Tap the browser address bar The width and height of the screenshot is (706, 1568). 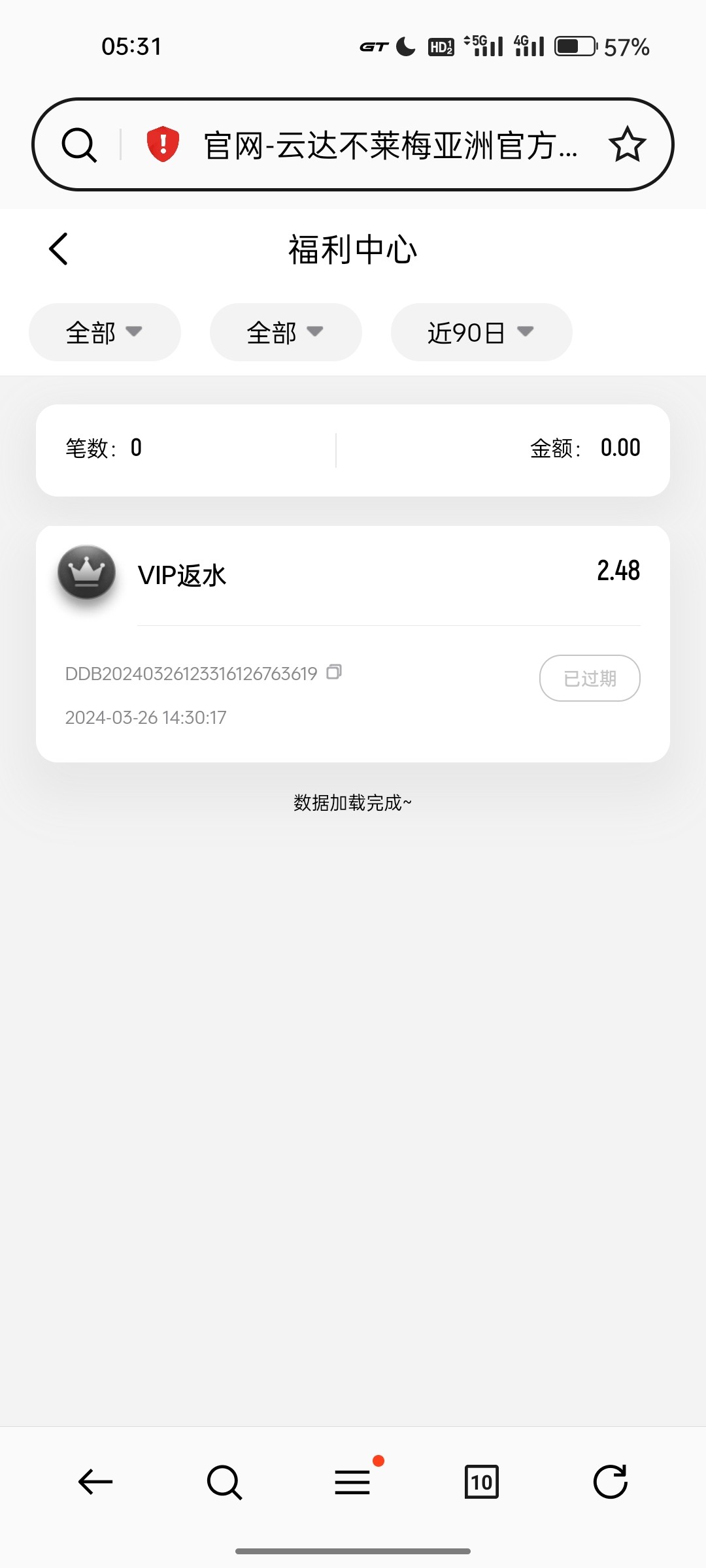389,145
